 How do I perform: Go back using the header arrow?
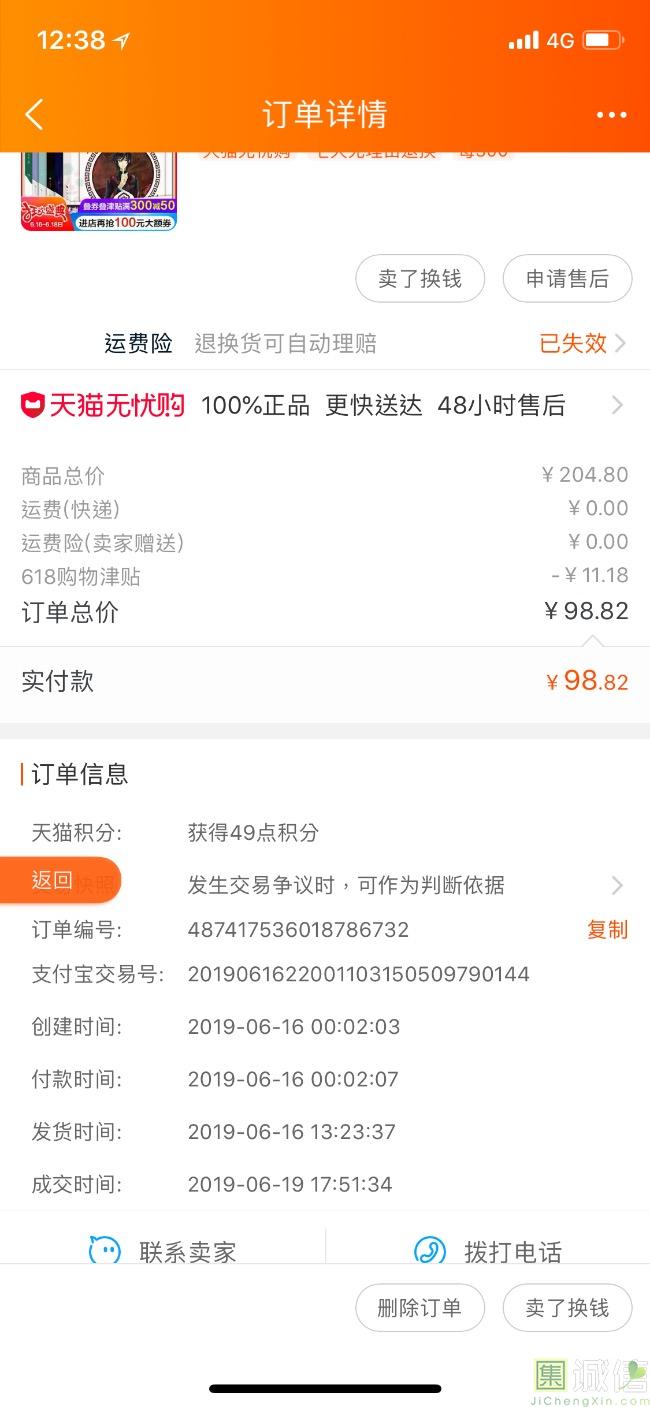34,114
